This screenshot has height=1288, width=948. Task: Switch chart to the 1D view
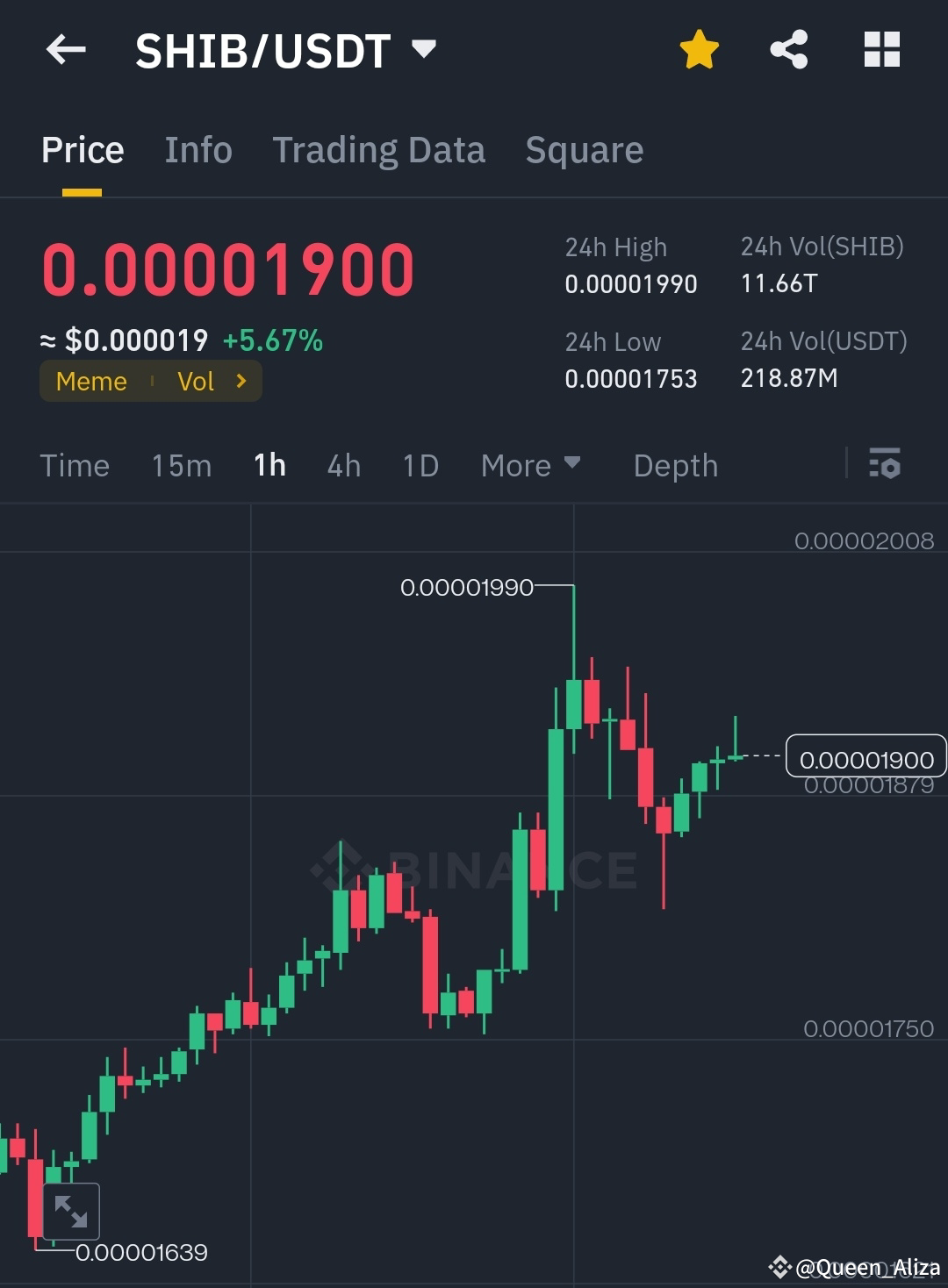(420, 466)
